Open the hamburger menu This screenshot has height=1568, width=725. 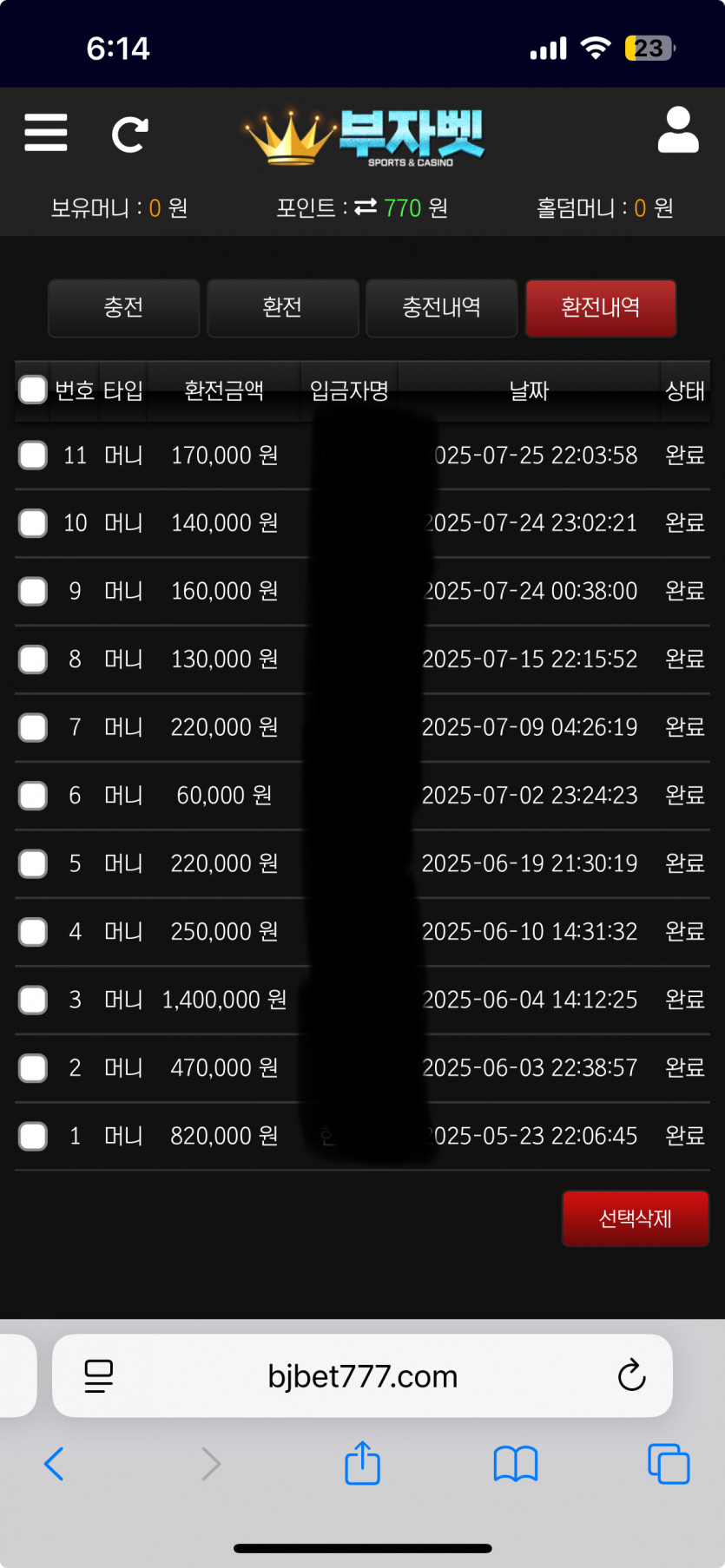[x=46, y=133]
